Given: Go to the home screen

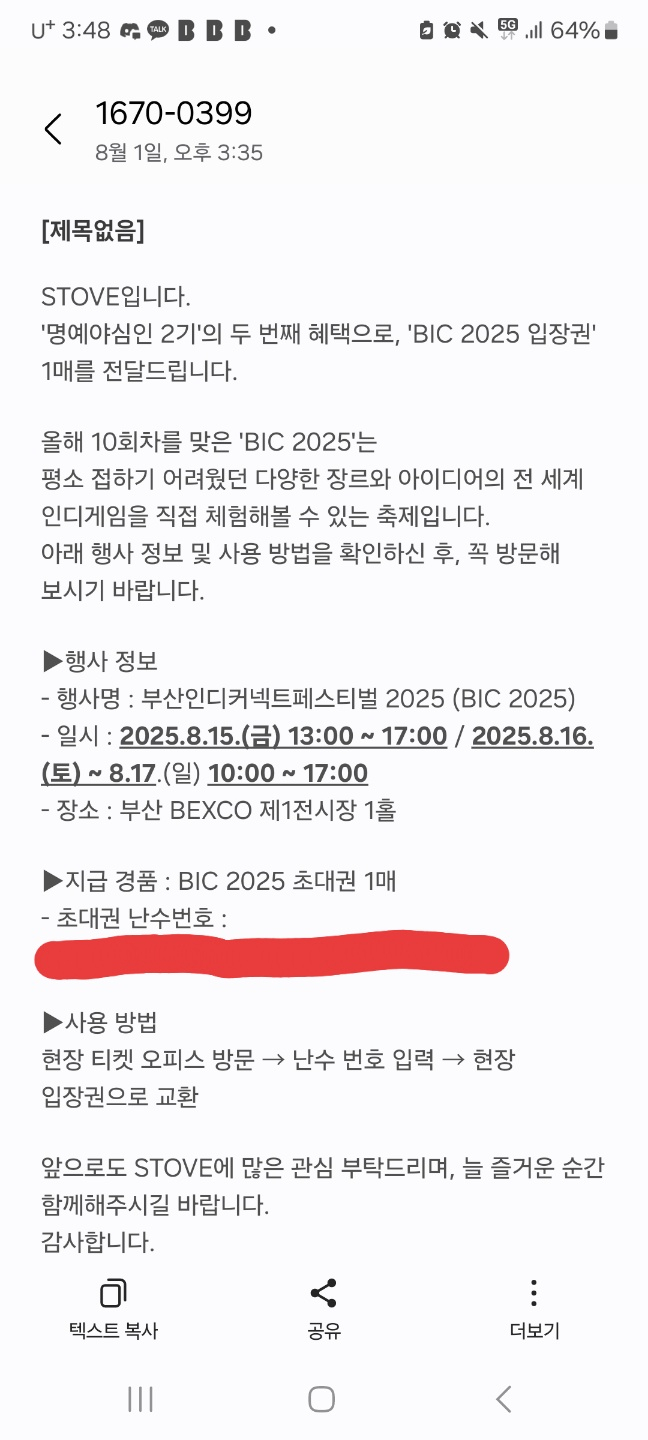Looking at the screenshot, I should (x=321, y=1399).
